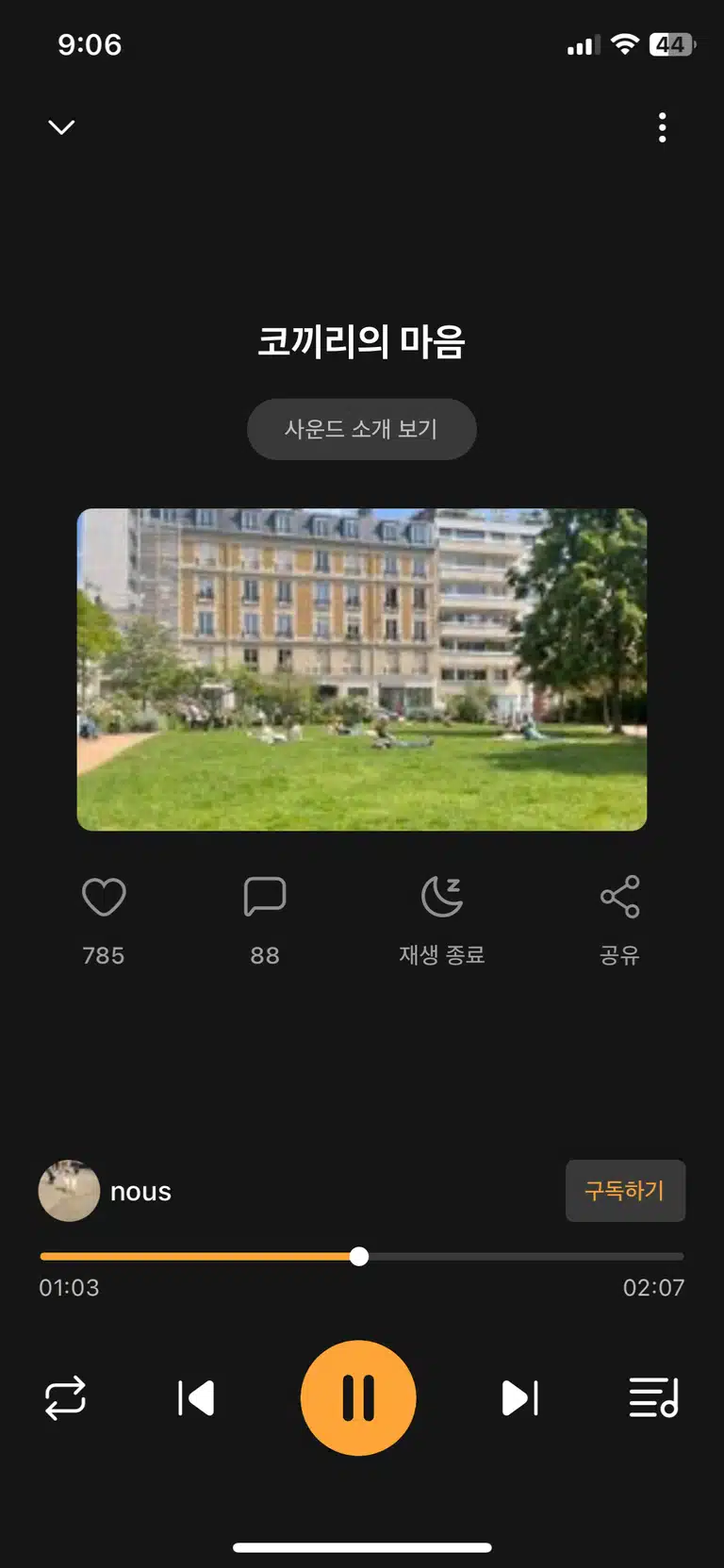The height and width of the screenshot is (1568, 724).
Task: Open the nous creator profile
Action: (x=105, y=1191)
